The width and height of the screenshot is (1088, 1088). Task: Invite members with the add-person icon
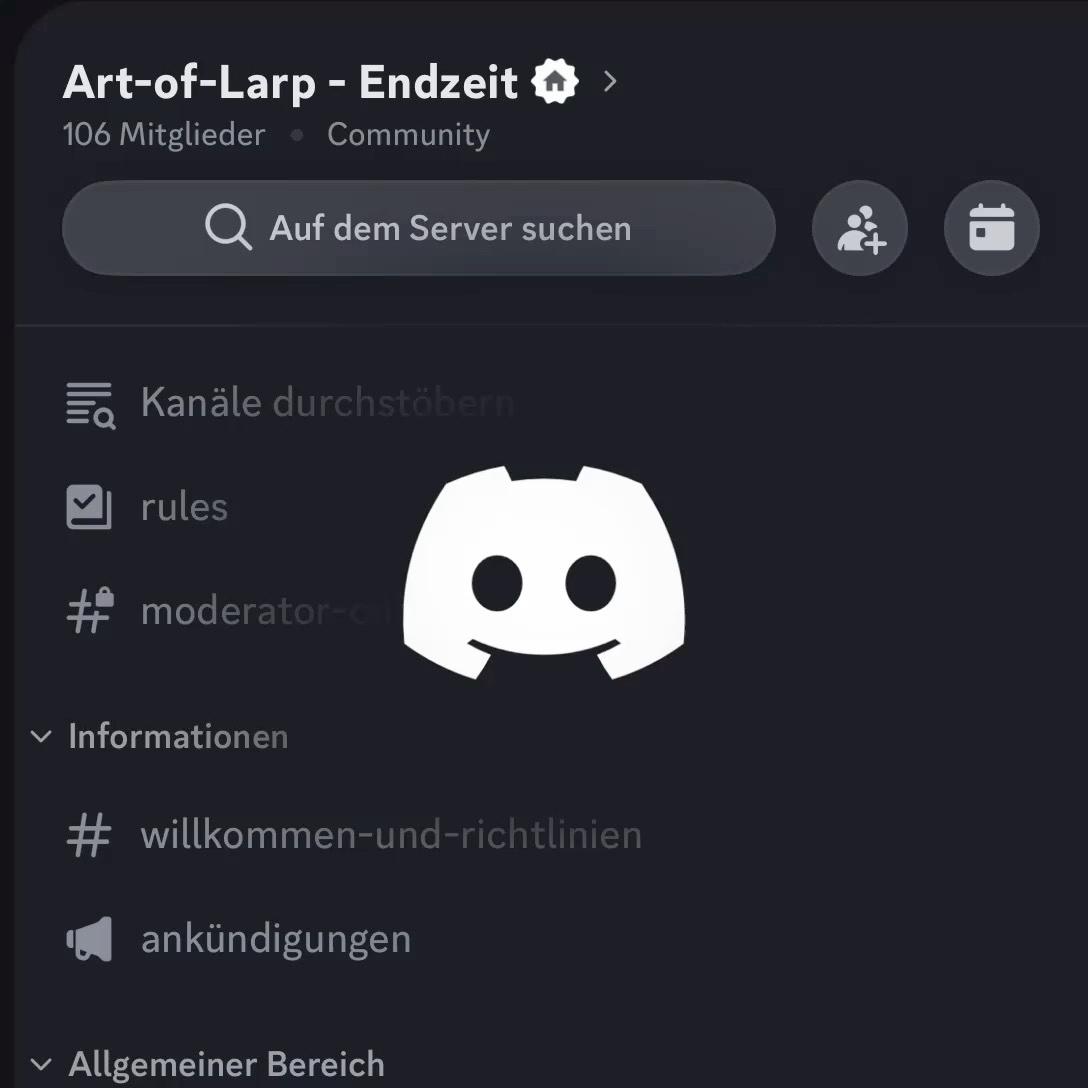(860, 229)
